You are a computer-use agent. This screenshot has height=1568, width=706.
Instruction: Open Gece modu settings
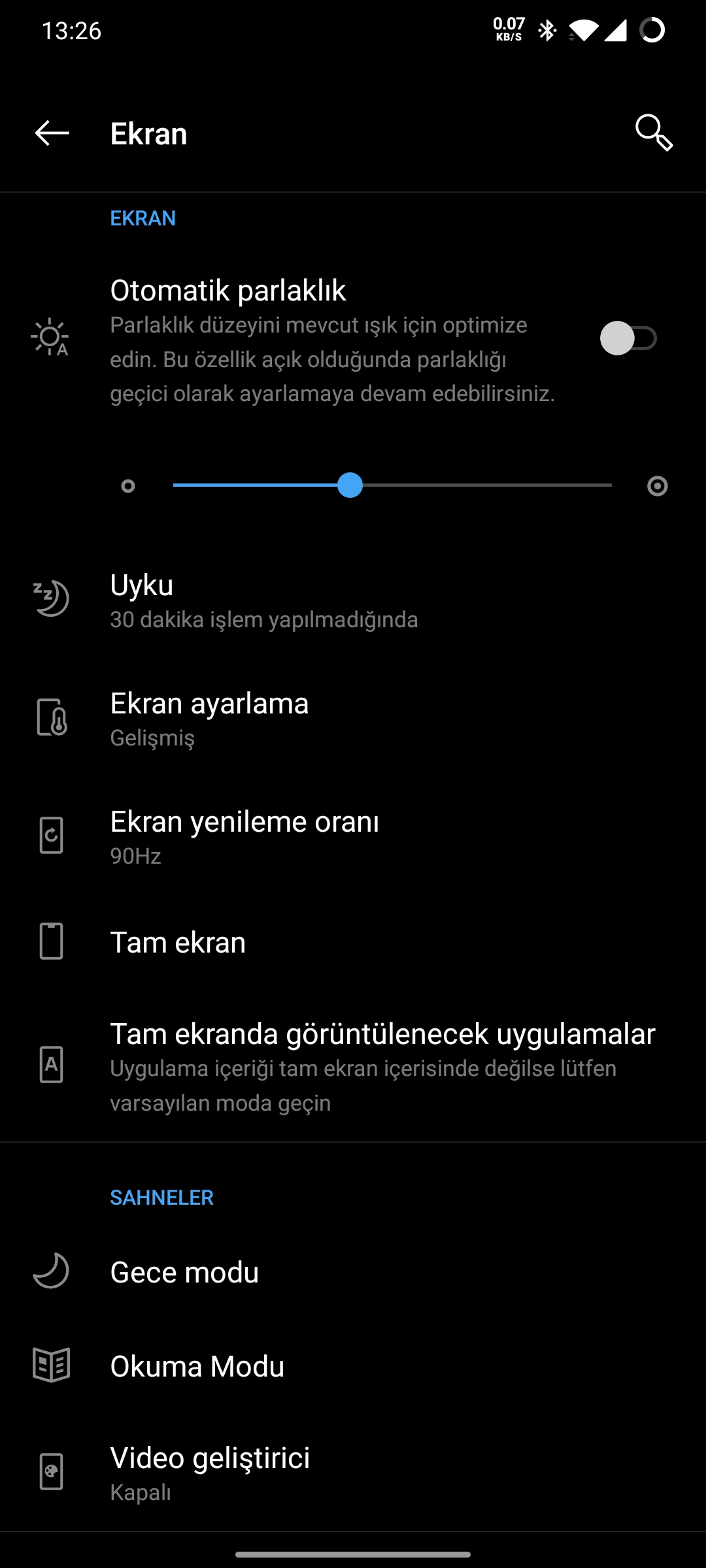pos(353,1272)
